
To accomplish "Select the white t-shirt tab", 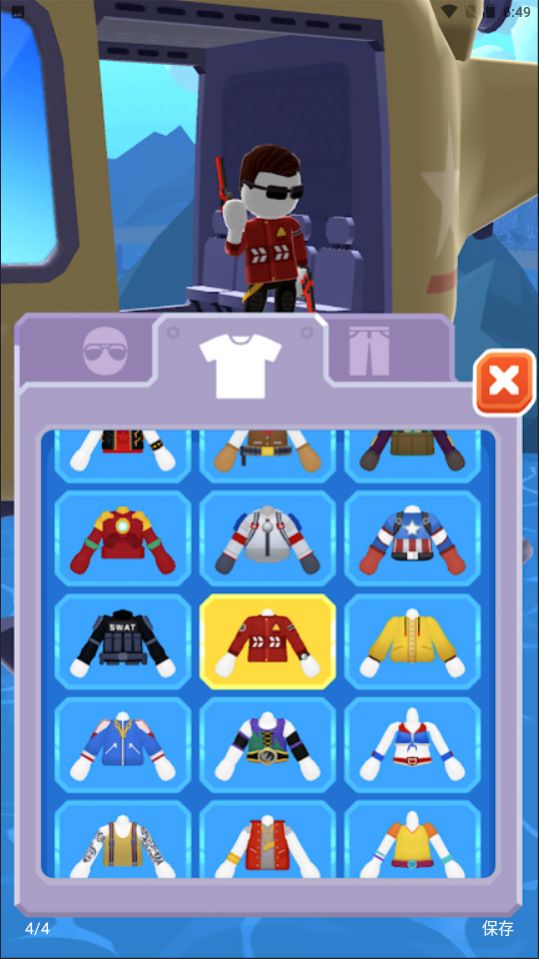I will click(240, 366).
